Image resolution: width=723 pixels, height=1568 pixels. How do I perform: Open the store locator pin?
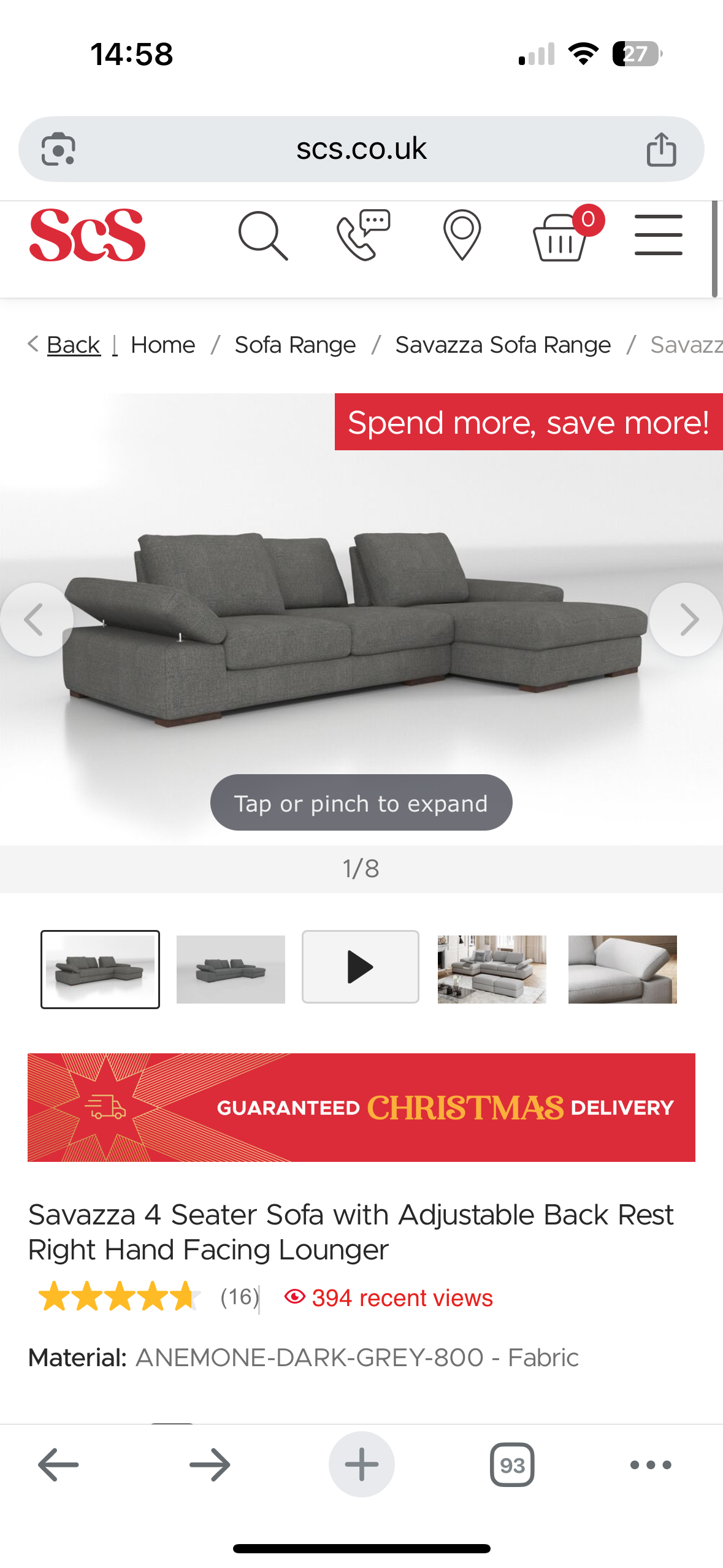[x=462, y=236]
